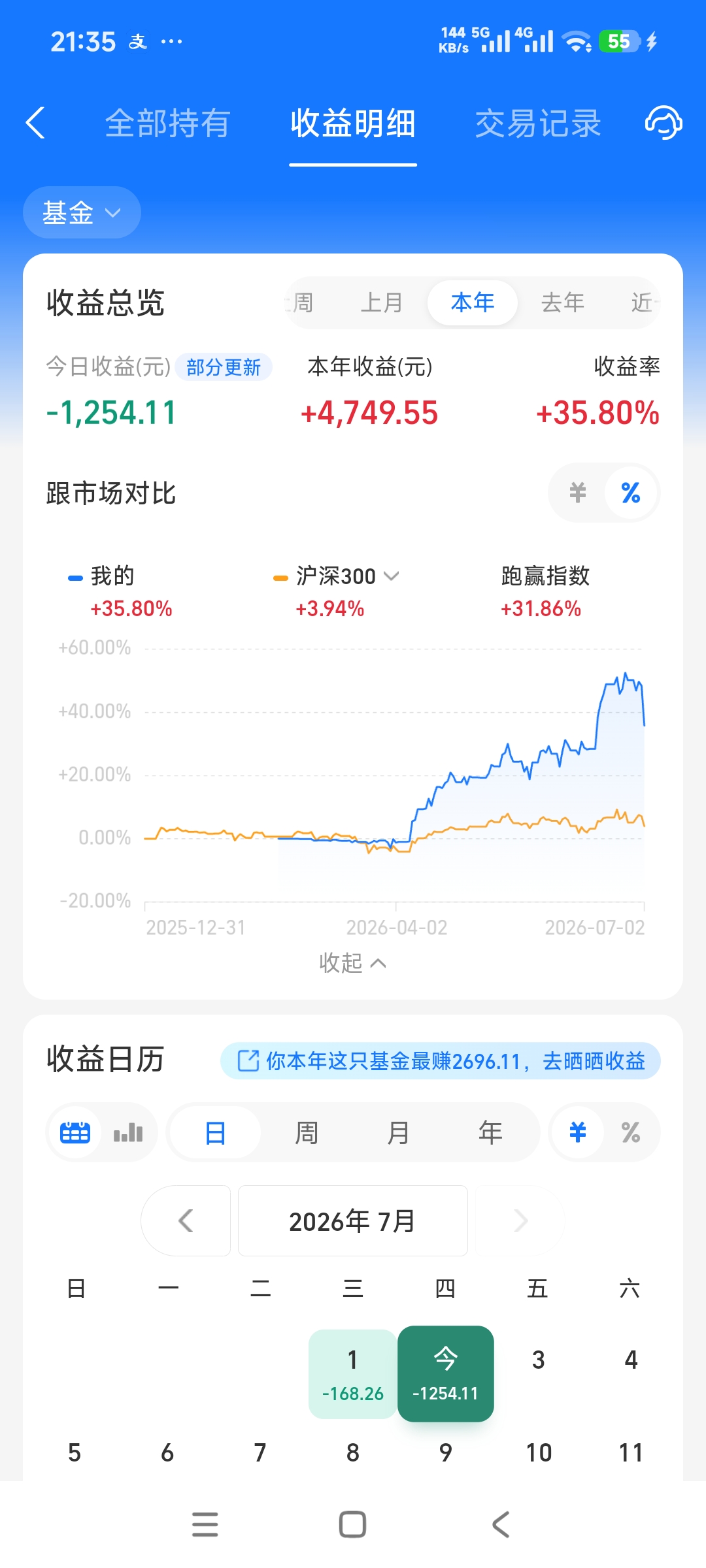Switch 收益日历 to bar chart view
Screen dimensions: 706x1568
128,1132
